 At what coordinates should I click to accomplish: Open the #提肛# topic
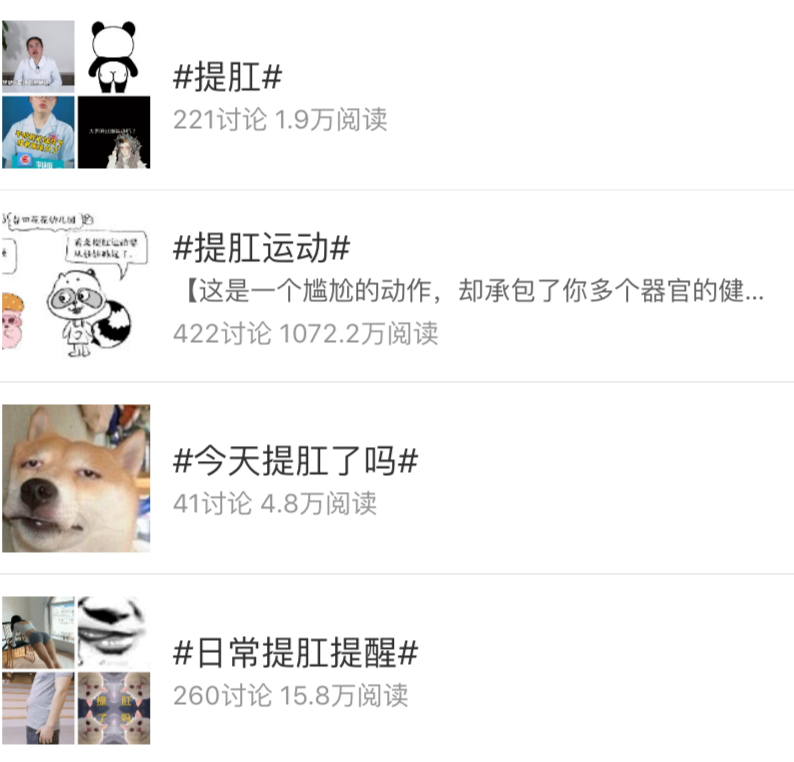230,77
